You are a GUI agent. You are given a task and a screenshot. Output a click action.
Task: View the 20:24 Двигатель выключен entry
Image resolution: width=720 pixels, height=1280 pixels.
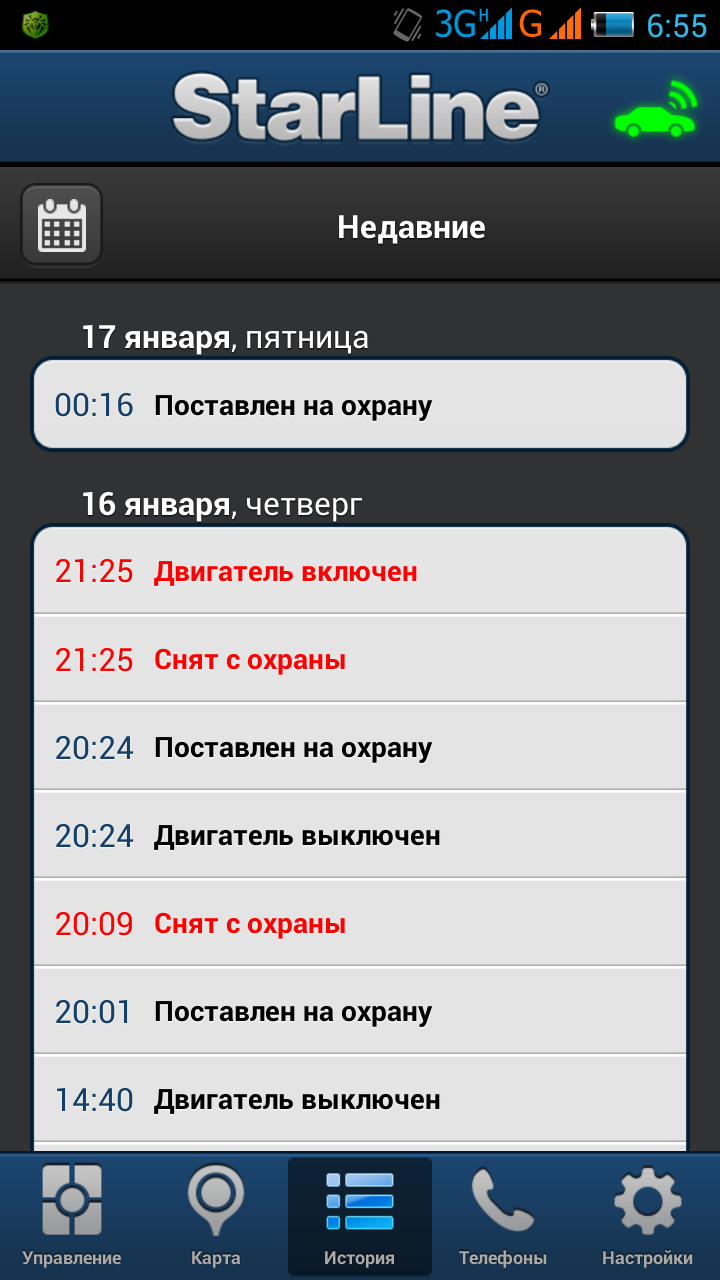[360, 835]
